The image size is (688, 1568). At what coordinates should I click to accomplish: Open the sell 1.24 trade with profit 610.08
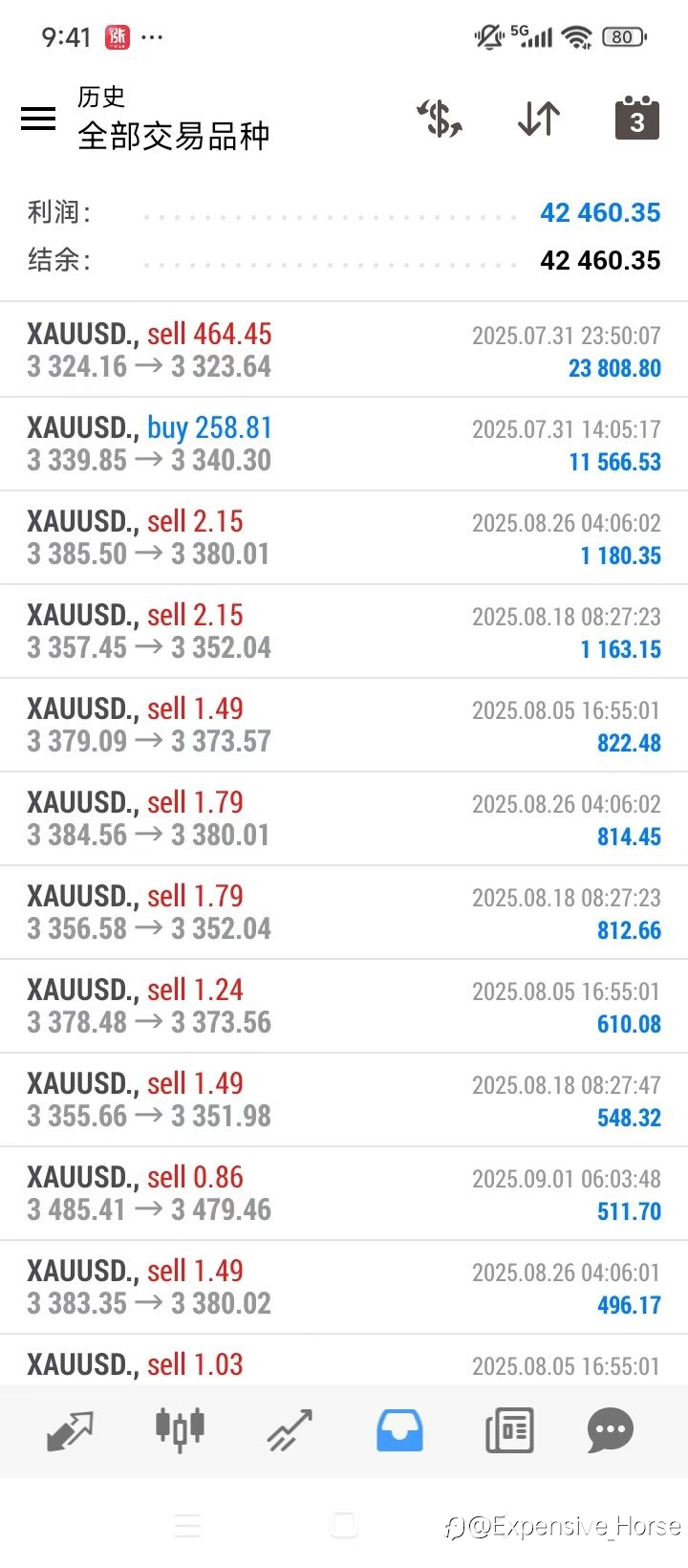(344, 1006)
